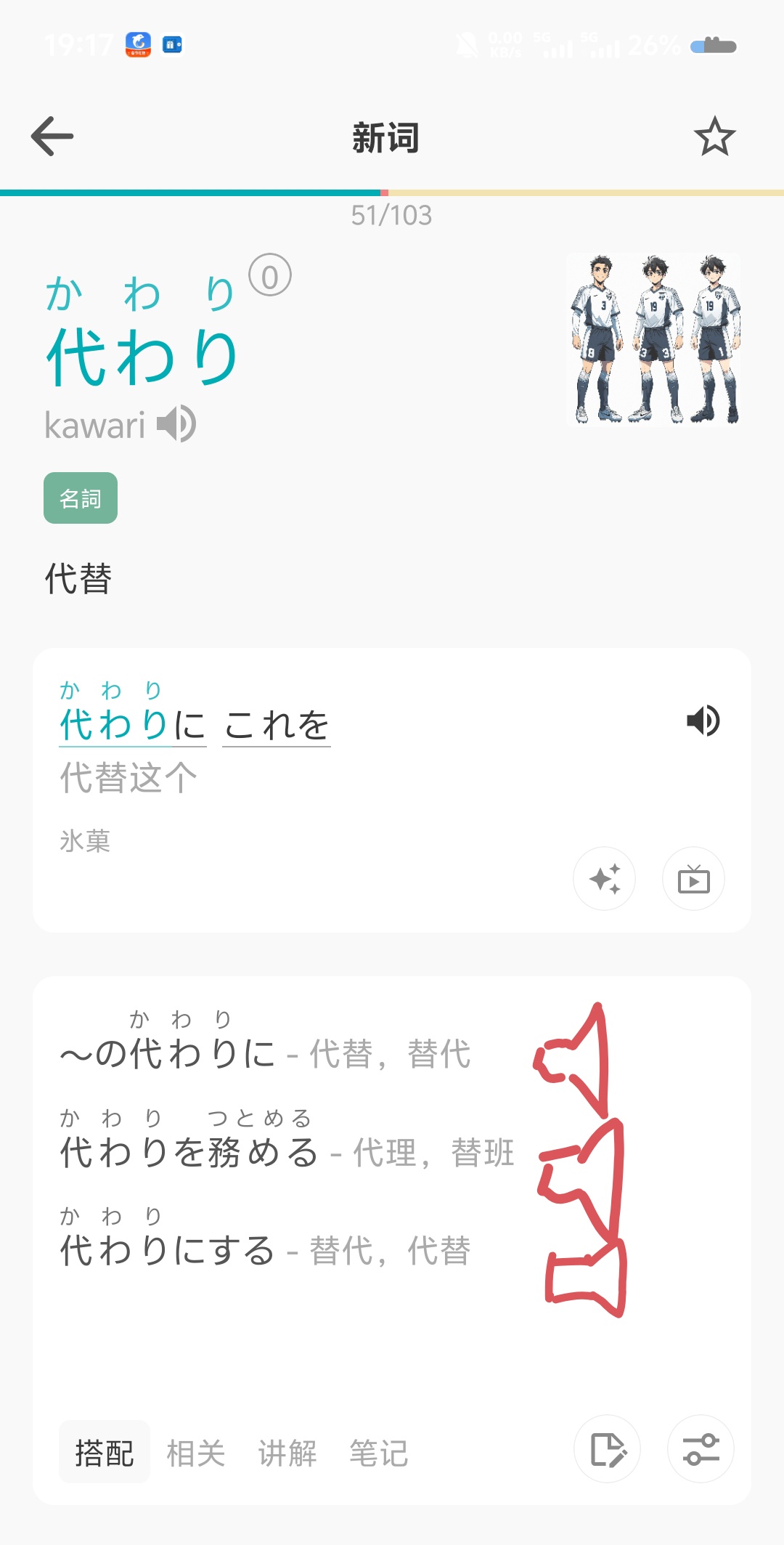Go back using the arrow icon
Viewport: 784px width, 1545px height.
click(52, 136)
